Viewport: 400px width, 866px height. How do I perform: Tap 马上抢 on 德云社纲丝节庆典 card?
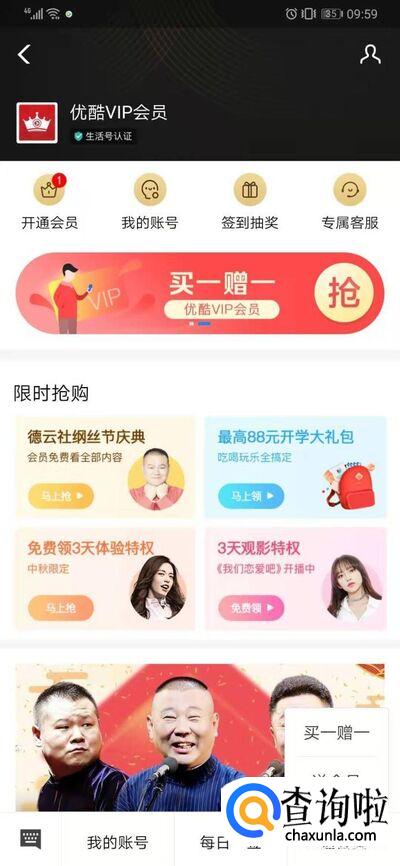tap(61, 496)
